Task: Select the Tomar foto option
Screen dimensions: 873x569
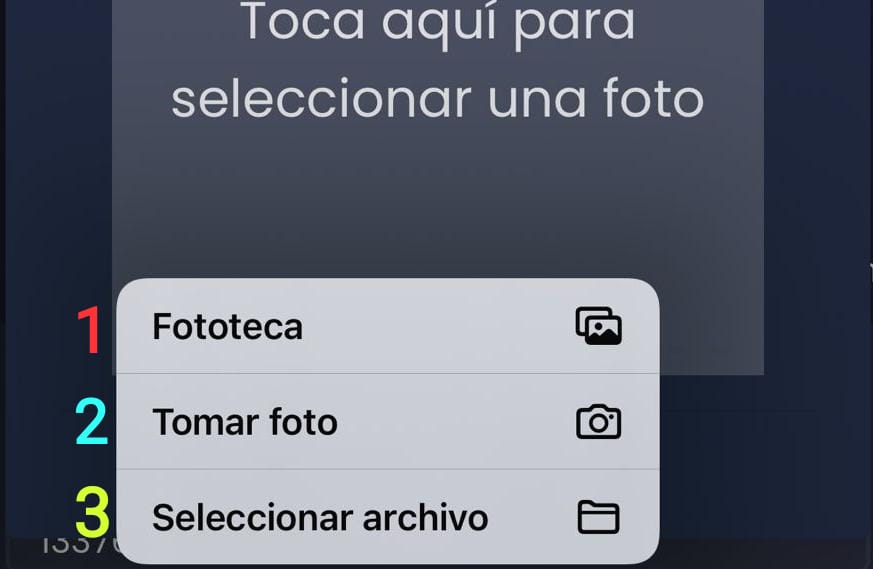Action: (387, 422)
